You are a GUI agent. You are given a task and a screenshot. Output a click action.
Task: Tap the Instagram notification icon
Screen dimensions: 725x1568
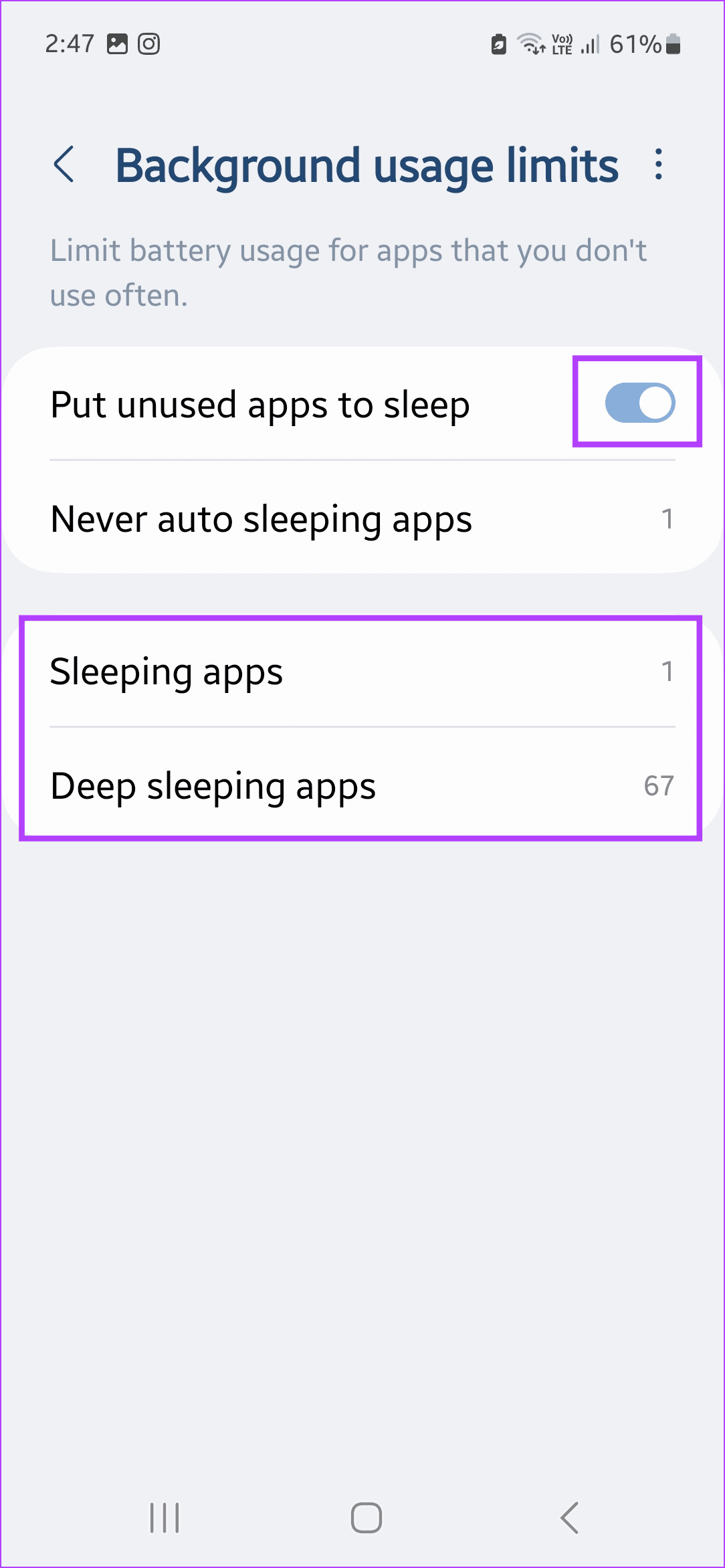tap(150, 44)
